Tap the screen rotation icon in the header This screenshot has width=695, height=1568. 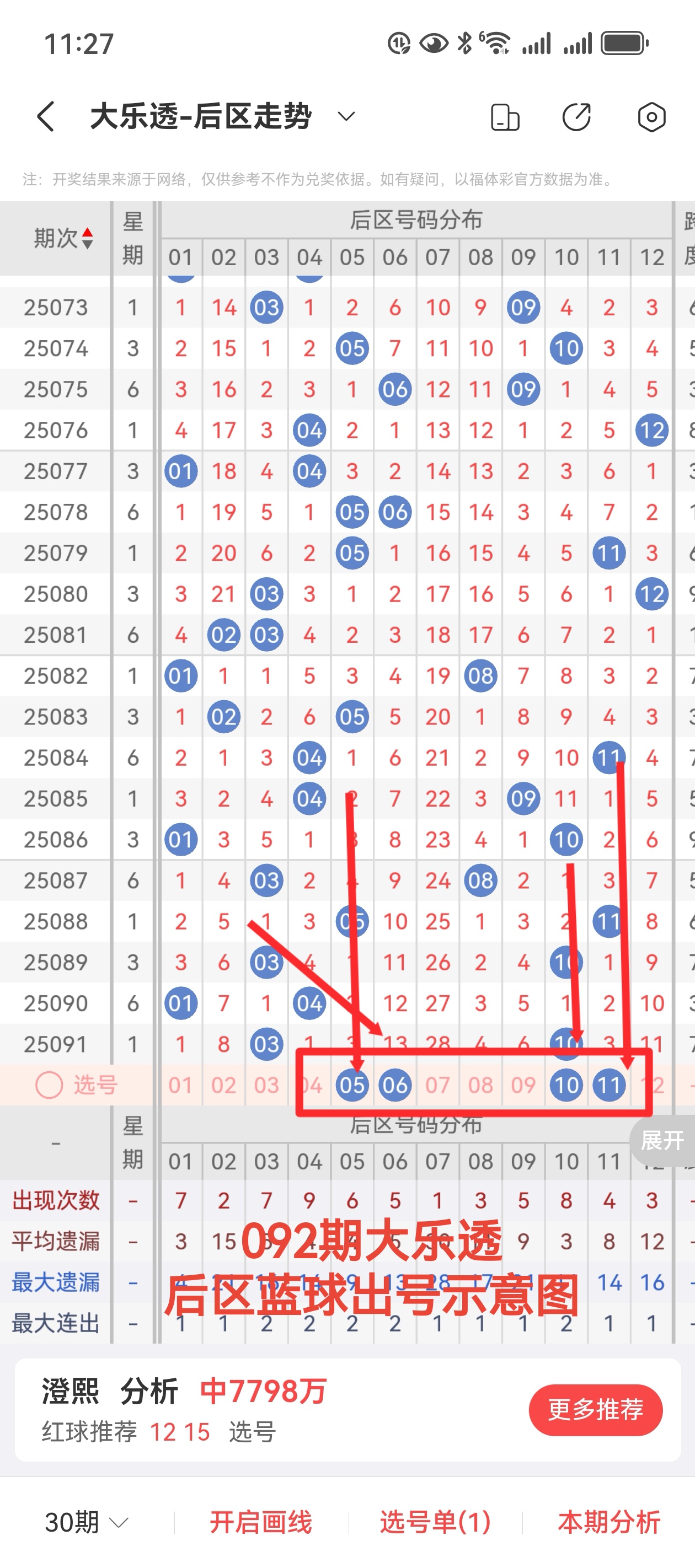(x=505, y=117)
